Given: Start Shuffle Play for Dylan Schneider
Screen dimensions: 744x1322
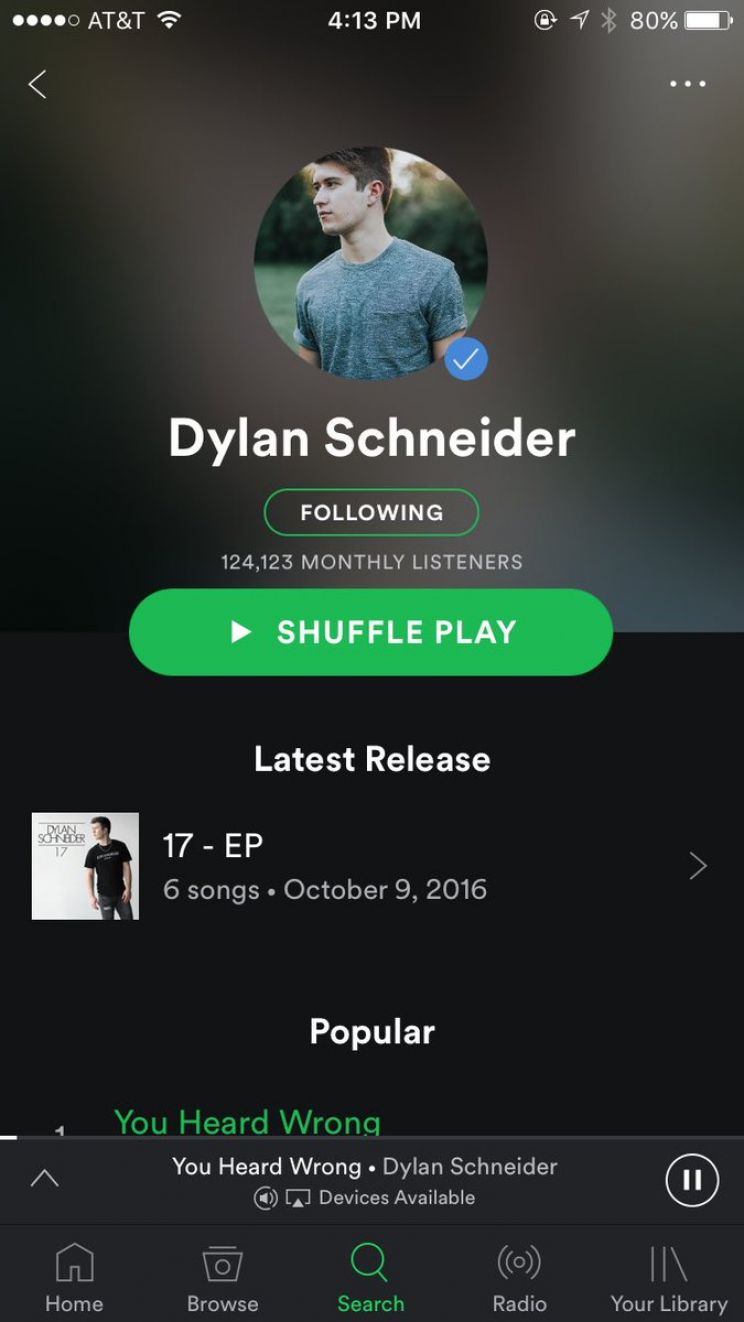Looking at the screenshot, I should [371, 632].
